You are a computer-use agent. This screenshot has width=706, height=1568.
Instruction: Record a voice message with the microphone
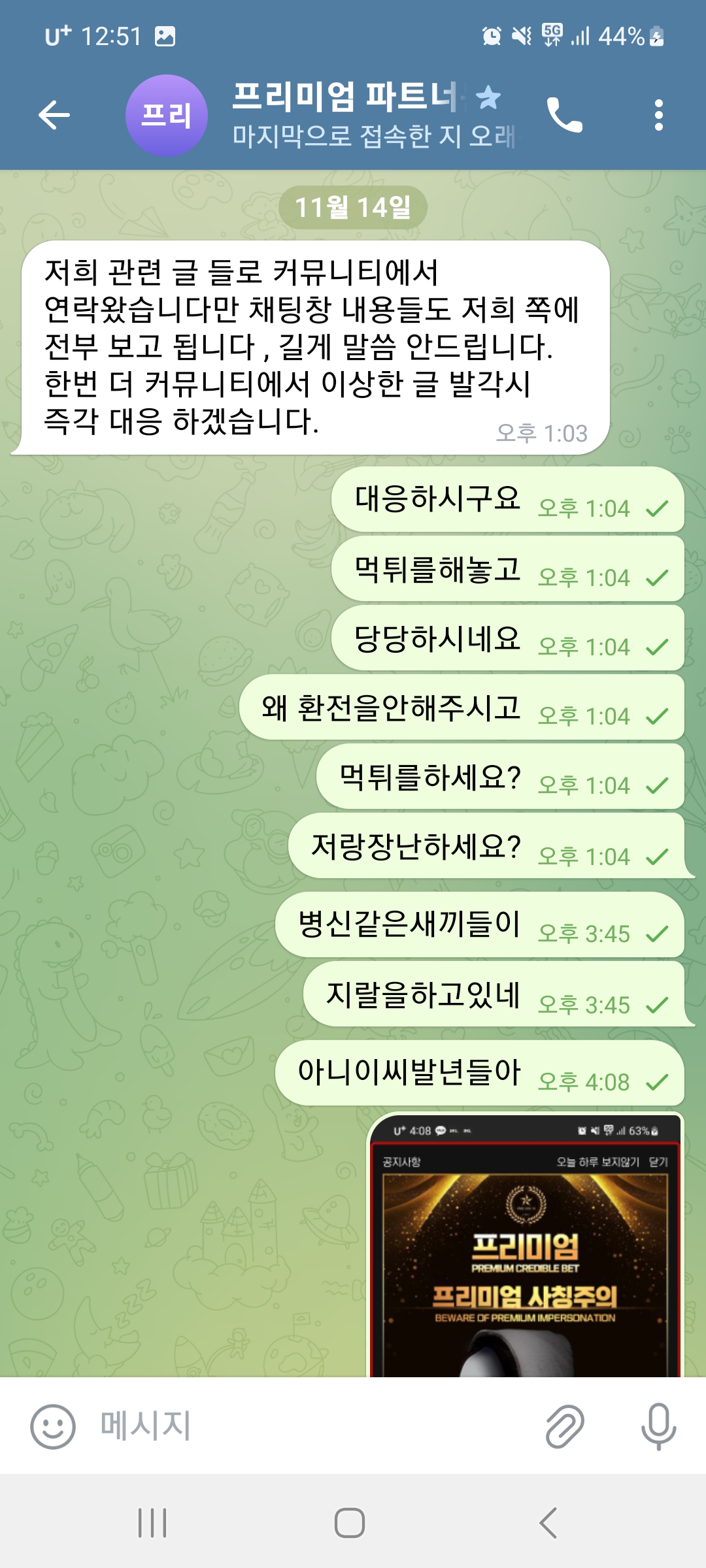(x=658, y=1426)
